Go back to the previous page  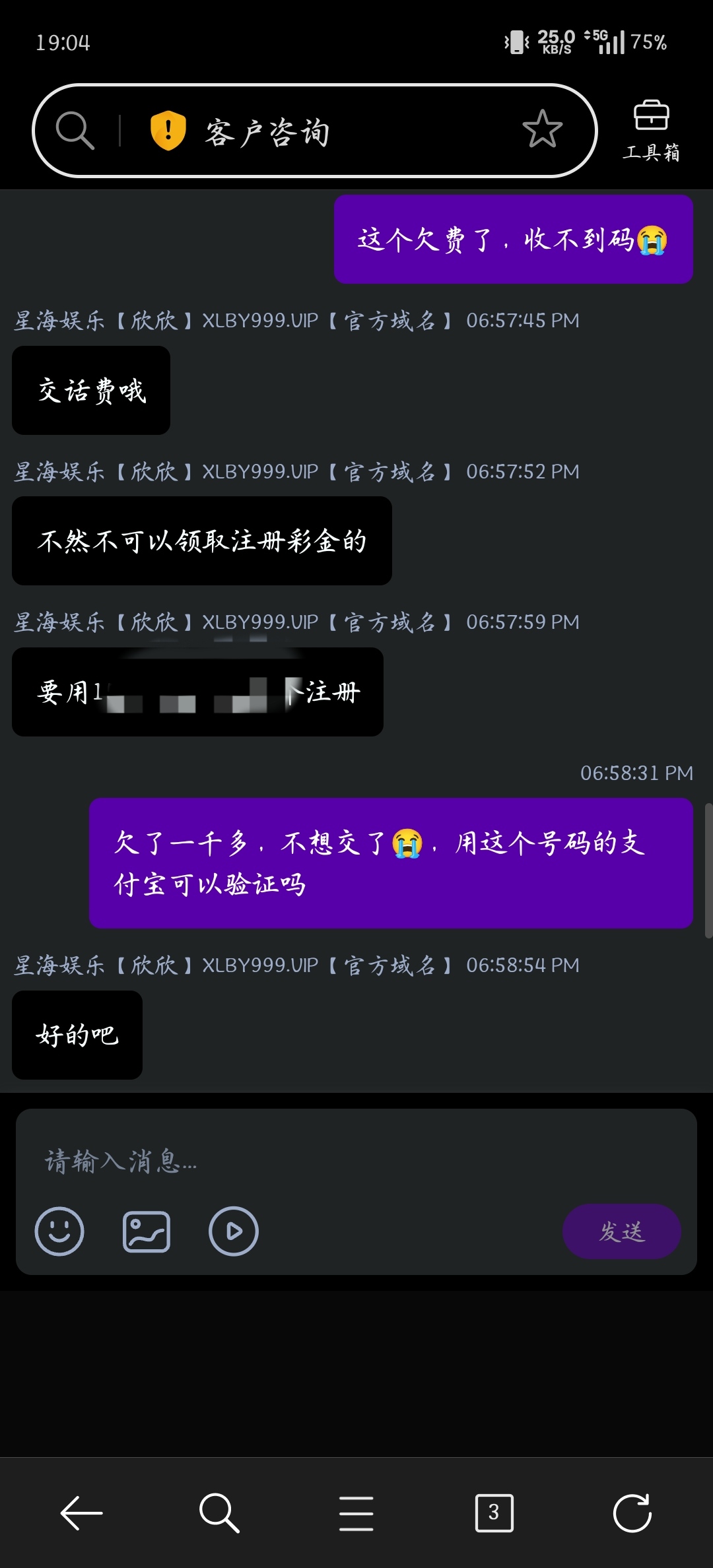[81, 1513]
